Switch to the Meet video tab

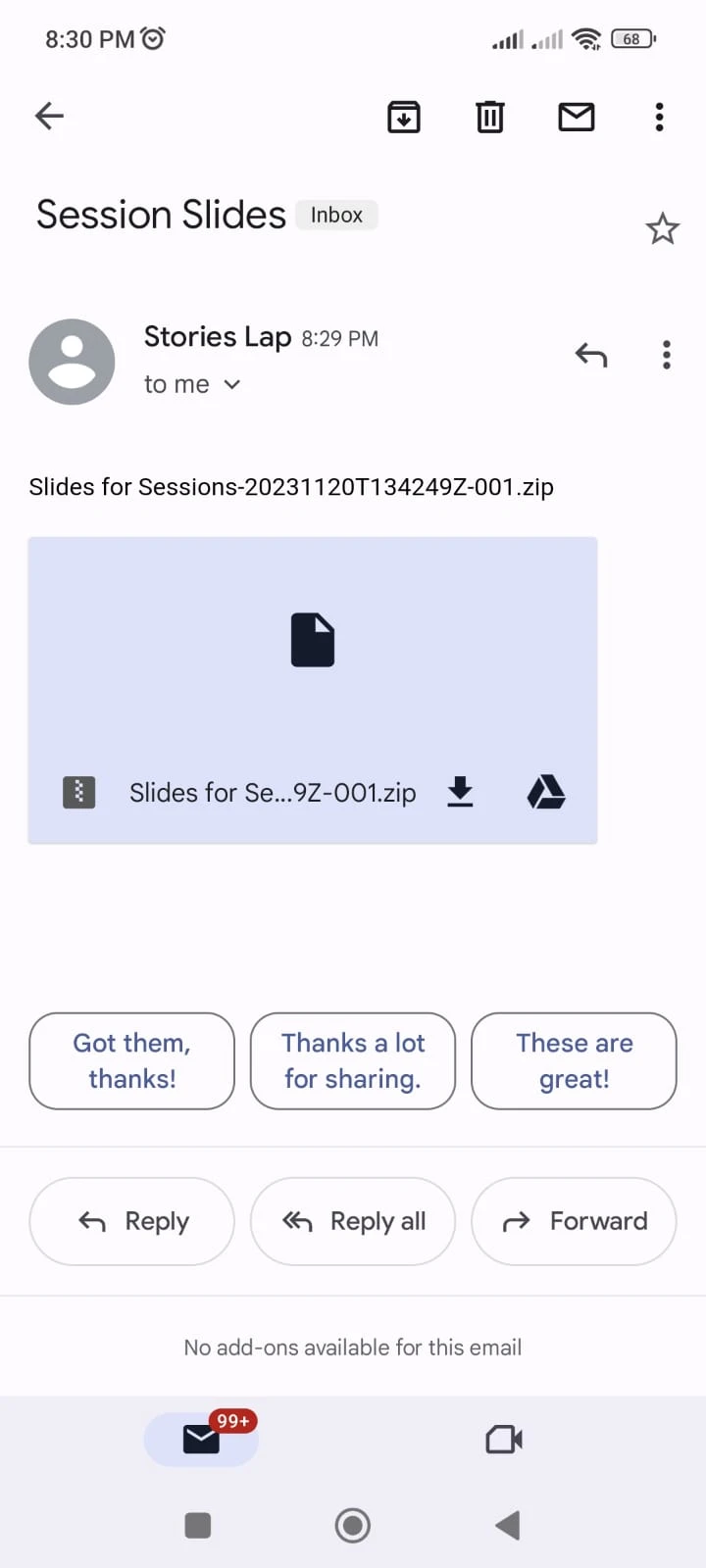(504, 1439)
